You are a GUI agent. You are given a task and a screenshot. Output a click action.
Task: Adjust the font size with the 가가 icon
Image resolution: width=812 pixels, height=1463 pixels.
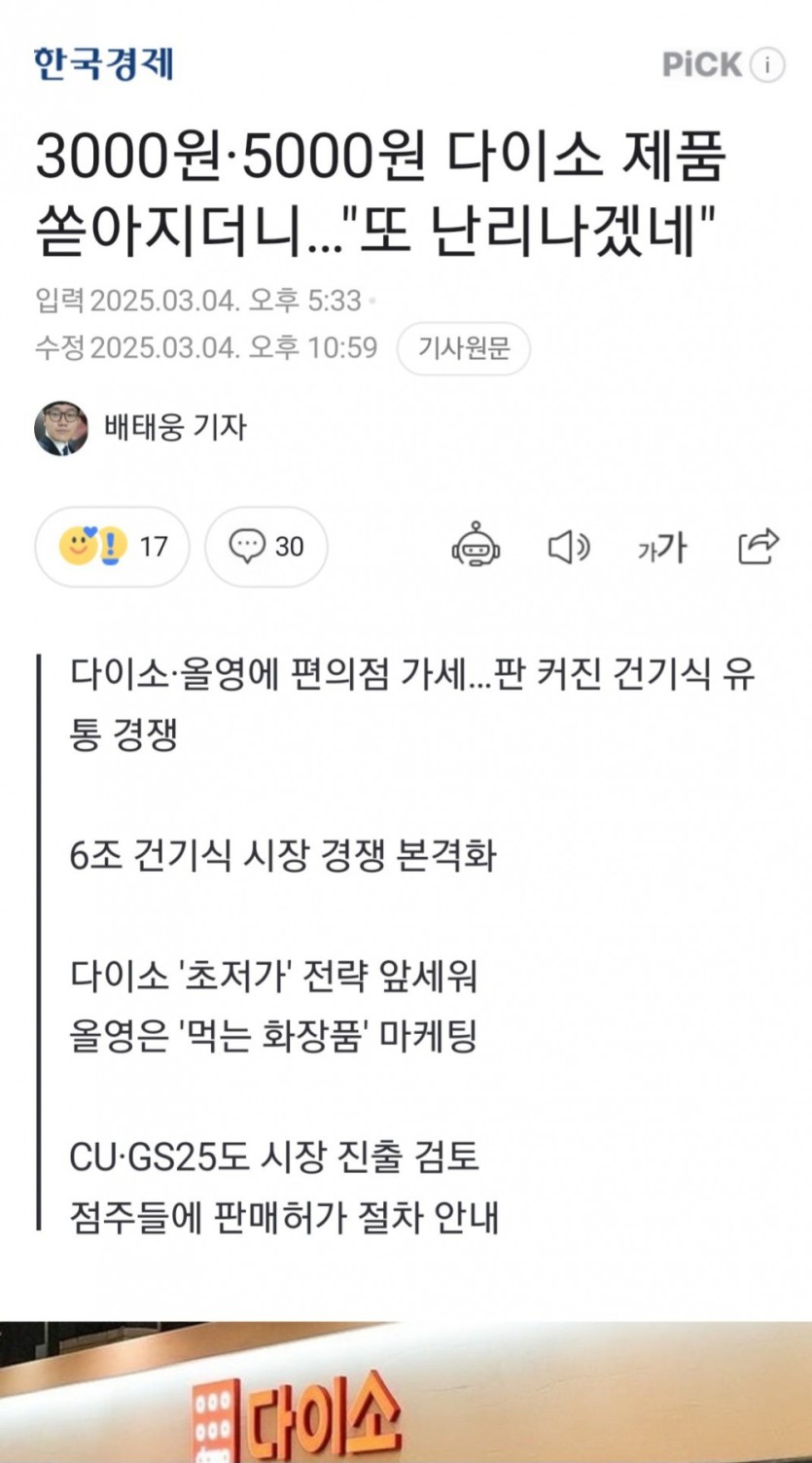pos(661,549)
